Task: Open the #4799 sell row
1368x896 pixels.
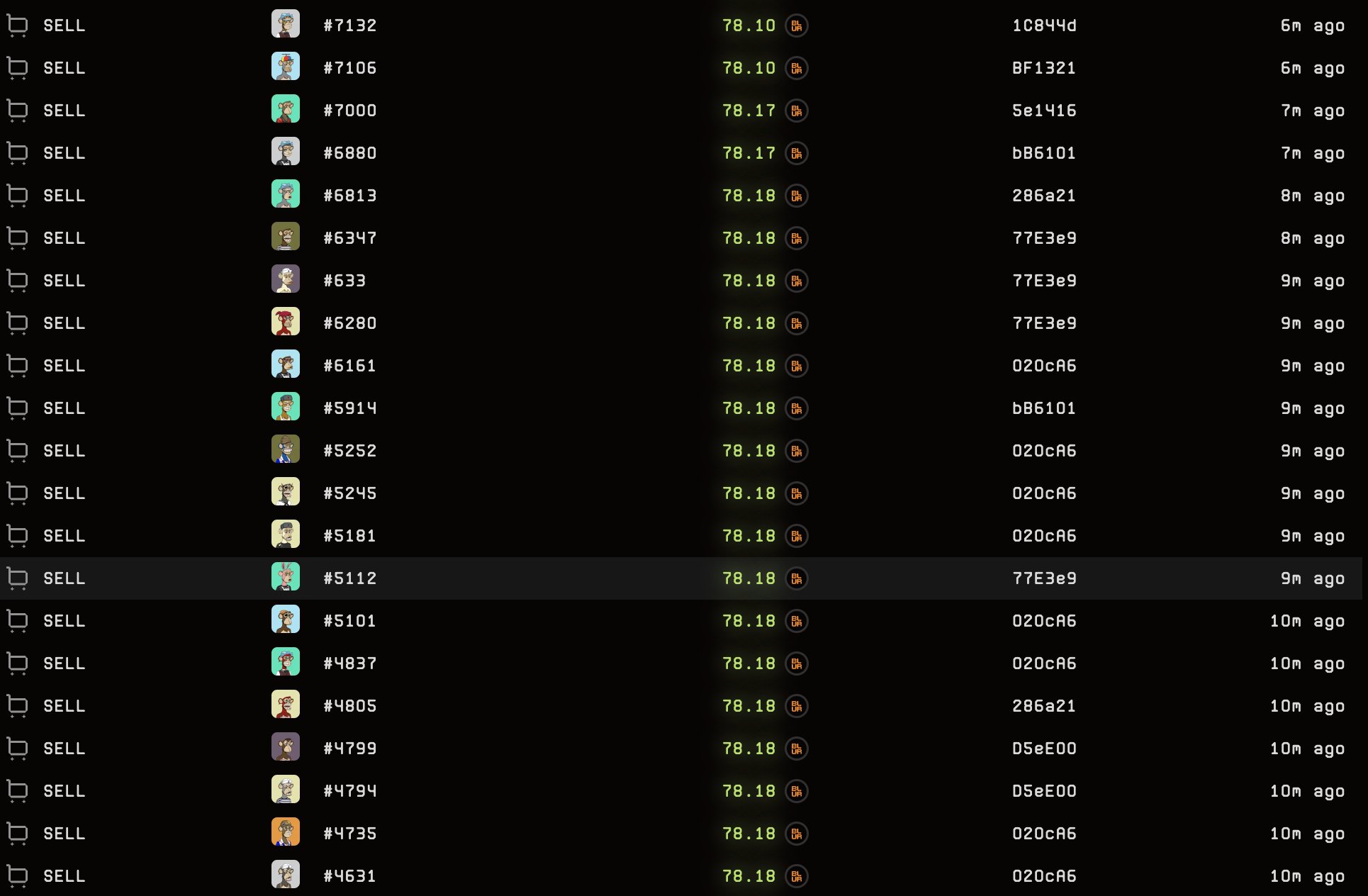Action: coord(349,749)
